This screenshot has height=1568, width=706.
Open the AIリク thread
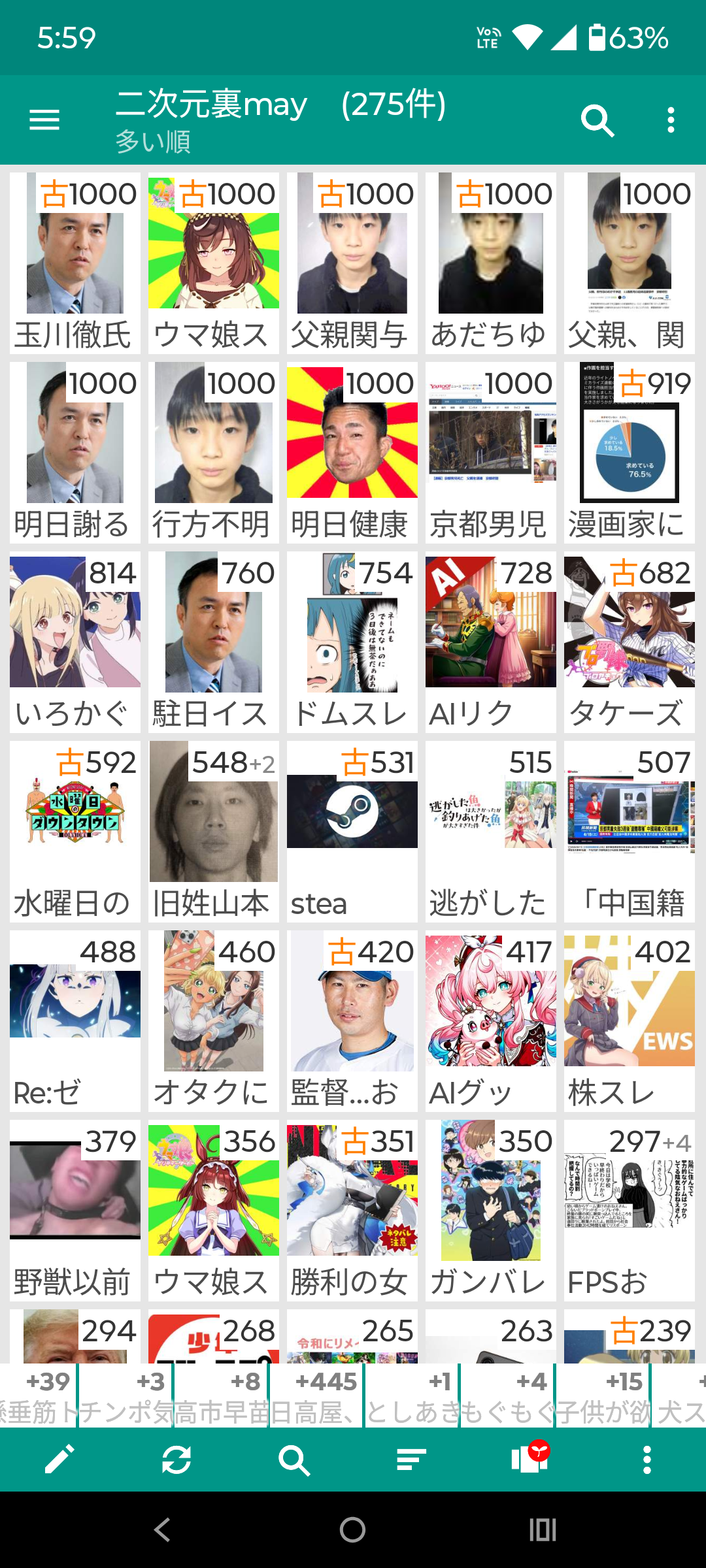click(x=491, y=642)
